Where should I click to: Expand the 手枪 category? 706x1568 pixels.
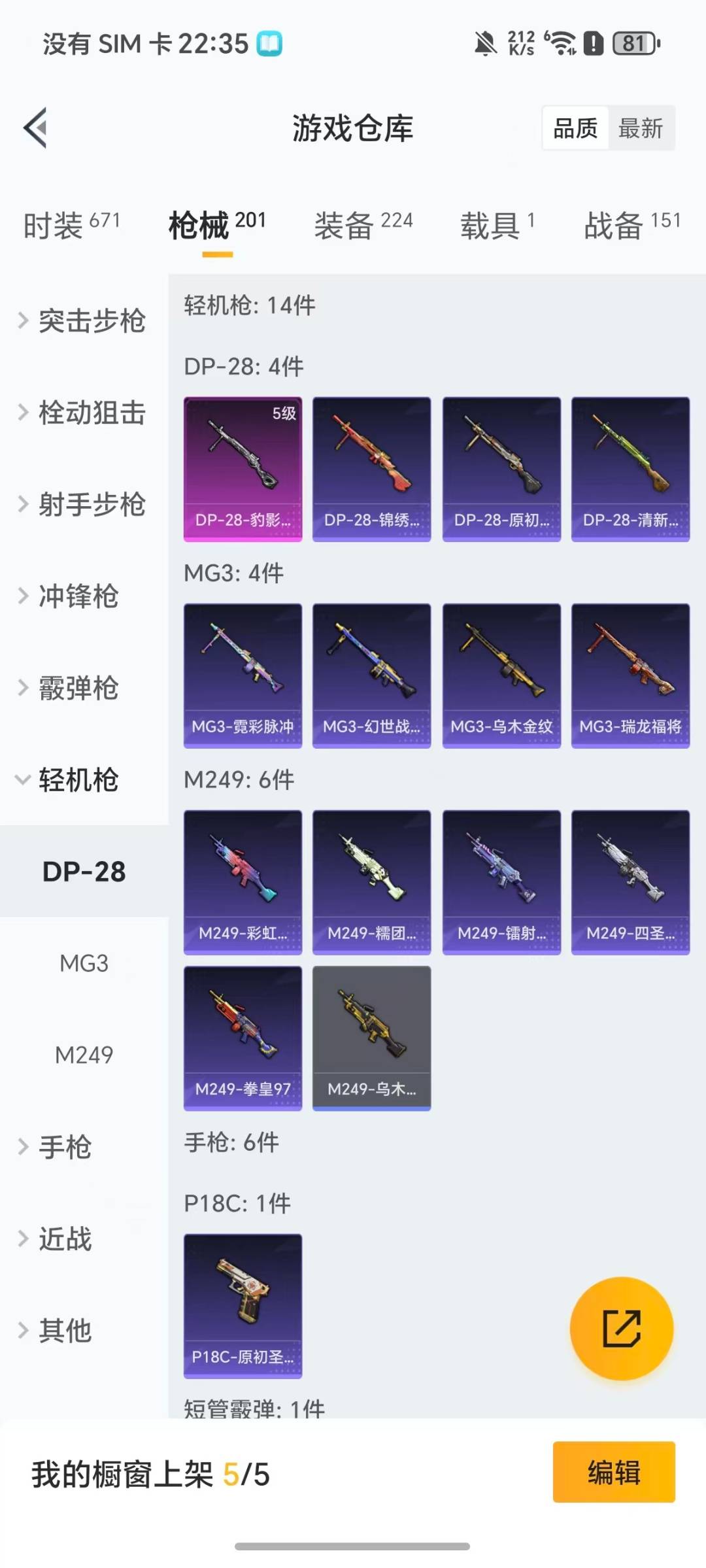click(65, 1148)
